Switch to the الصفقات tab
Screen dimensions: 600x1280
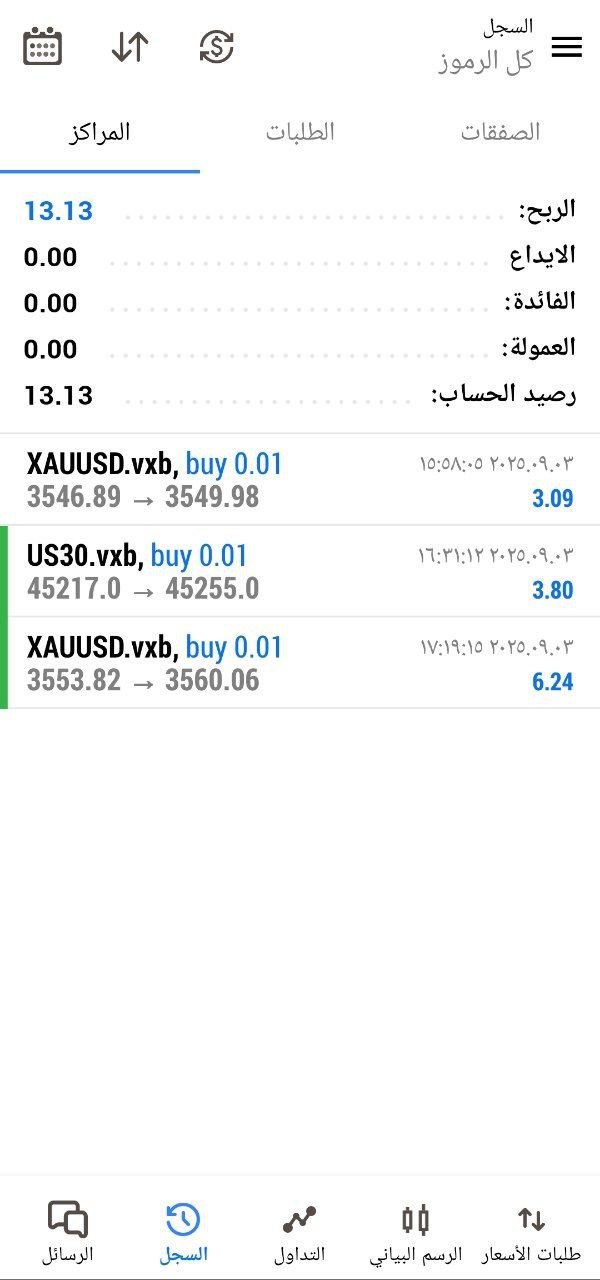pyautogui.click(x=500, y=132)
